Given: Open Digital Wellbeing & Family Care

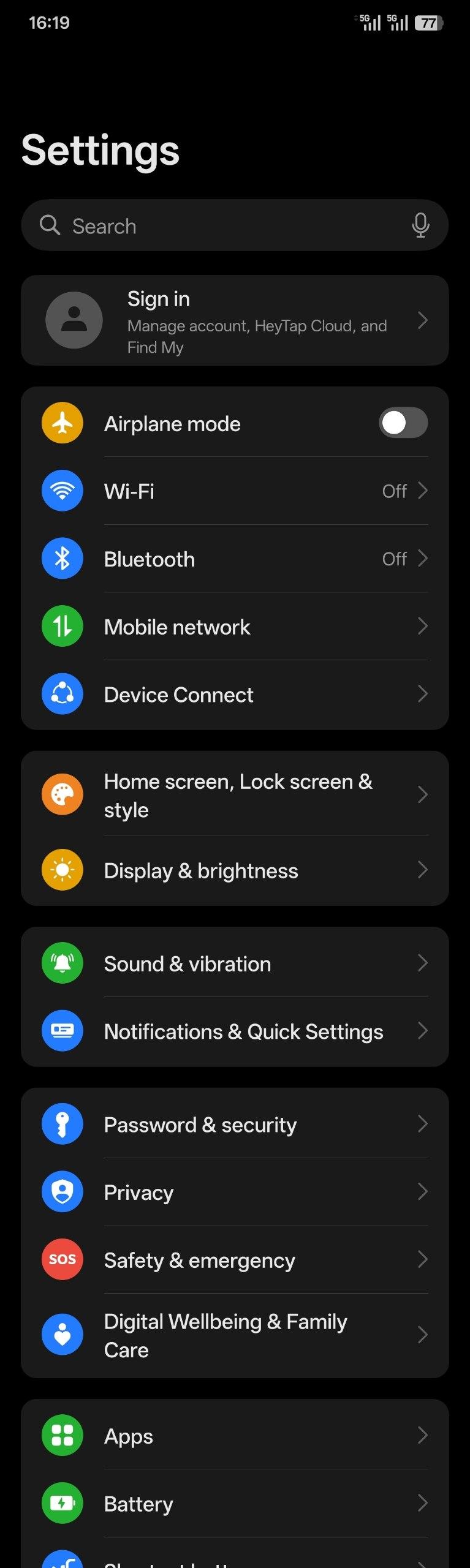Looking at the screenshot, I should click(235, 1335).
